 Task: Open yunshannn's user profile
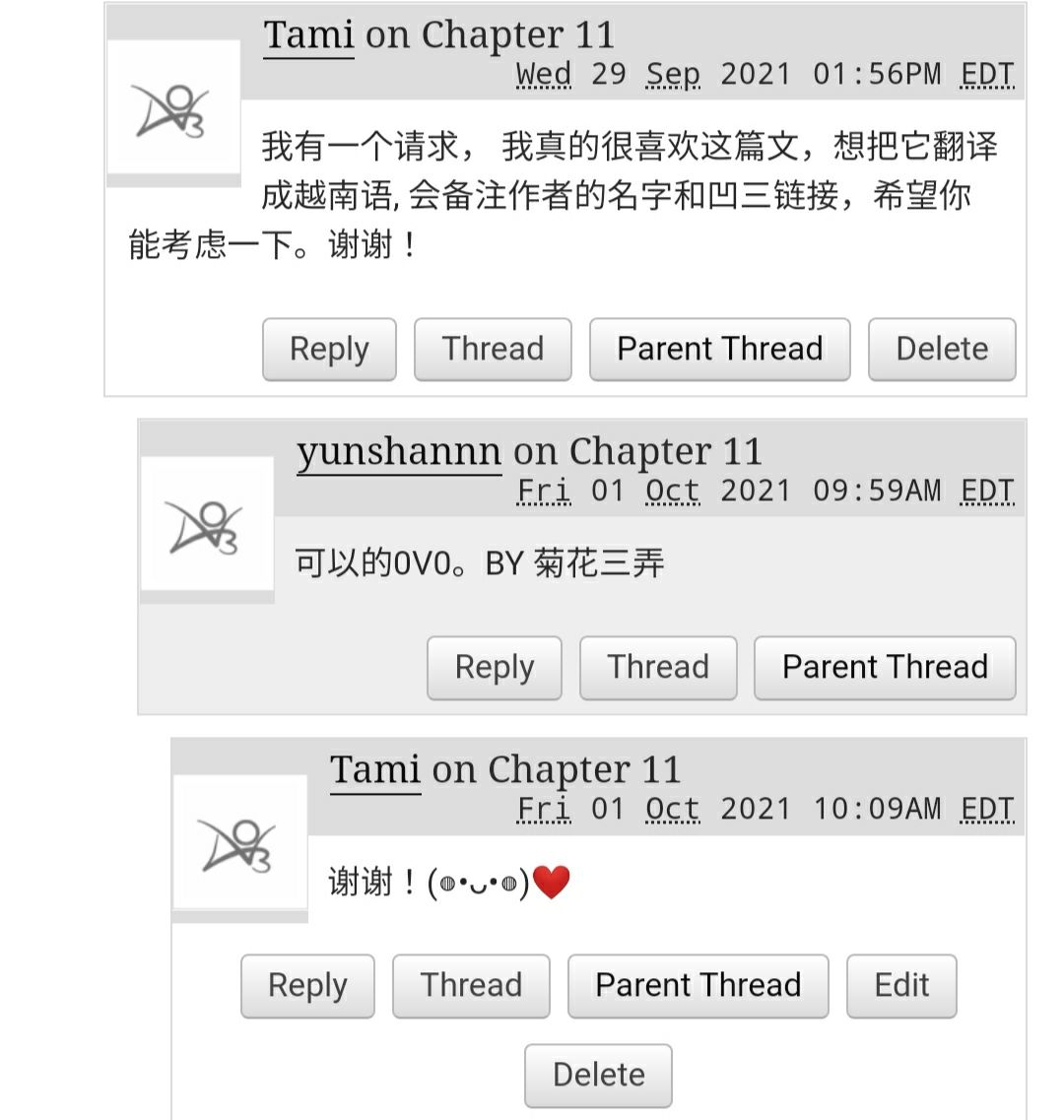(x=399, y=452)
